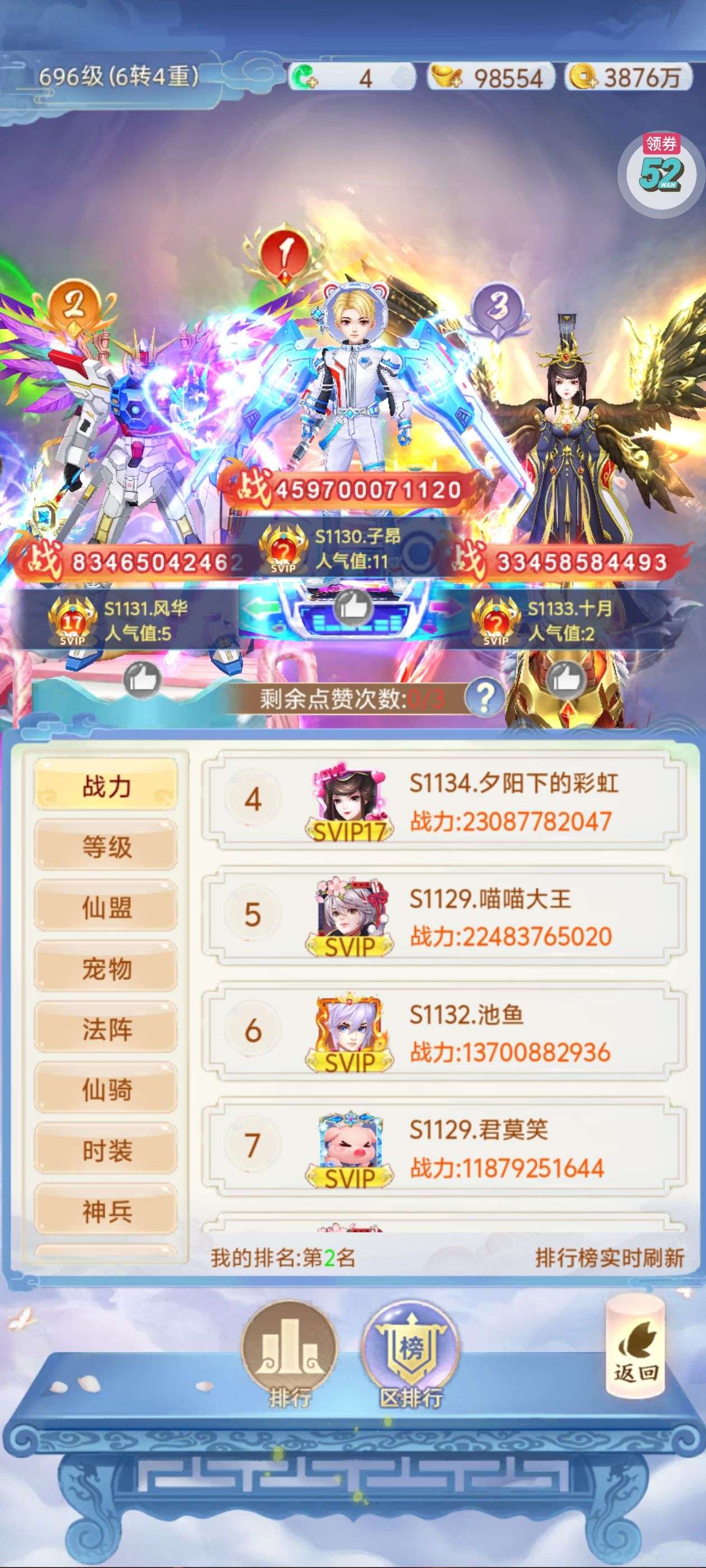Switch to the 时装 ranking category
Image resolution: width=706 pixels, height=1568 pixels.
tap(106, 1150)
